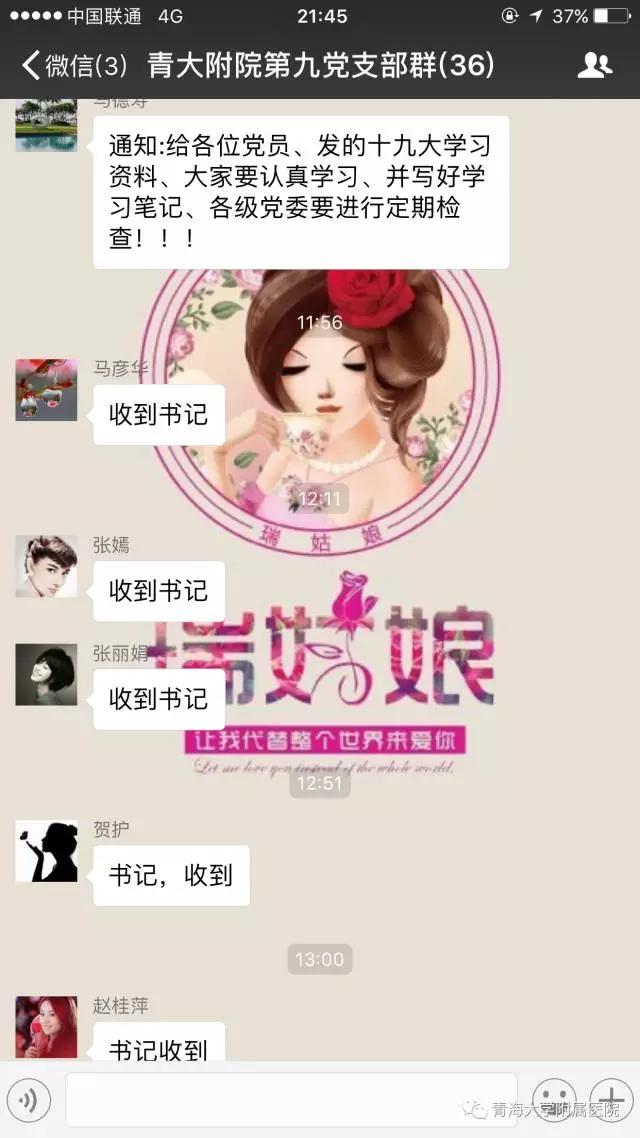The image size is (640, 1138).
Task: View 赵桂萍's profile avatar
Action: coord(46,1026)
